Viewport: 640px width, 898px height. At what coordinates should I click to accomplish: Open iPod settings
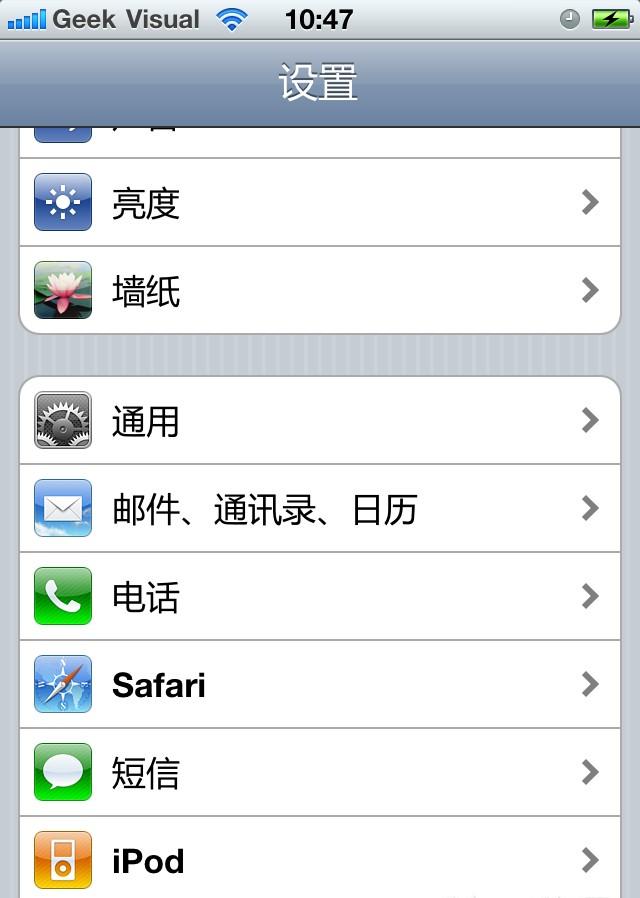[320, 860]
